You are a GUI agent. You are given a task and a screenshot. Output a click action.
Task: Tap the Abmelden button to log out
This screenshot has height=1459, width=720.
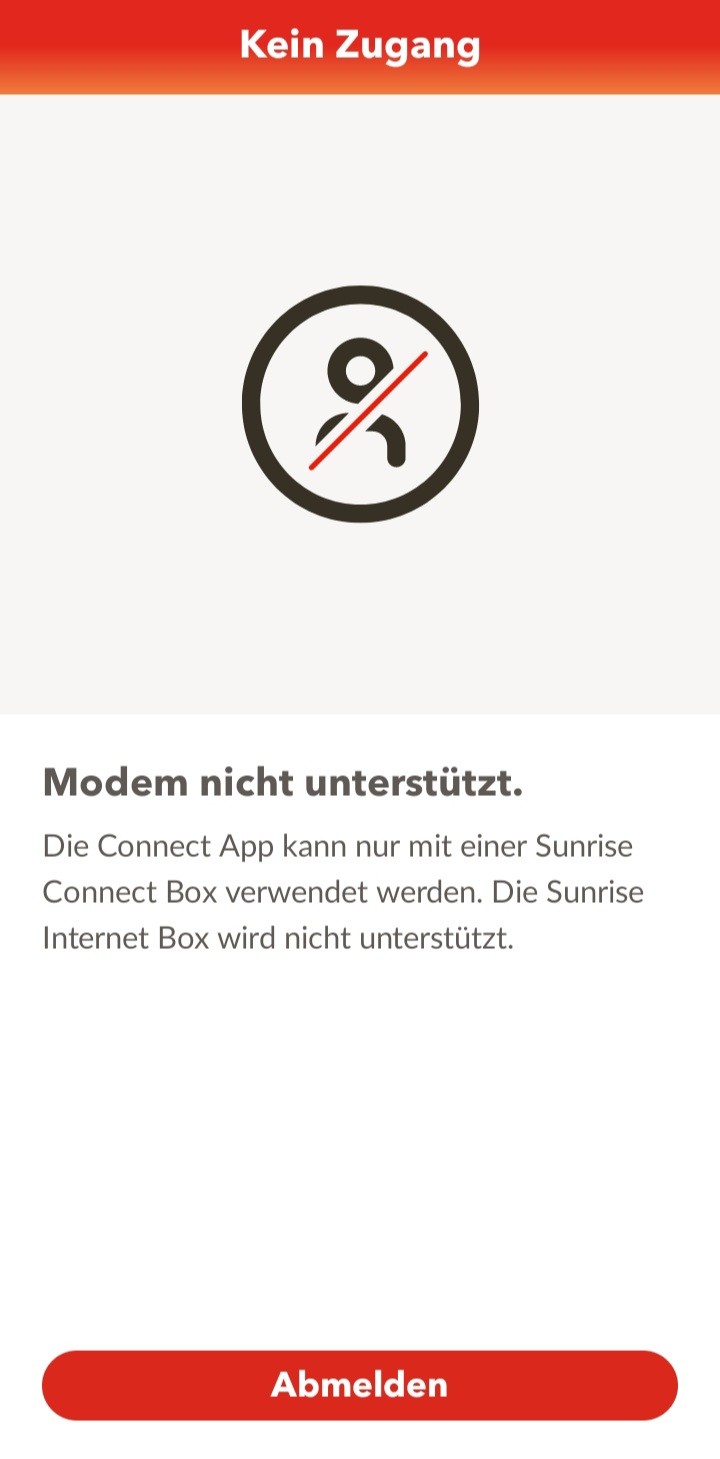[360, 1385]
